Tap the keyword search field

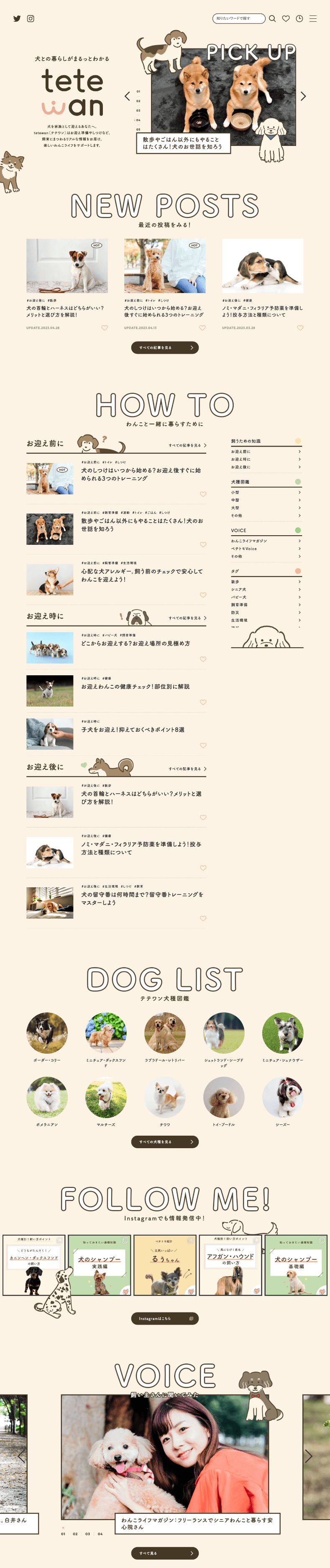pyautogui.click(x=238, y=19)
